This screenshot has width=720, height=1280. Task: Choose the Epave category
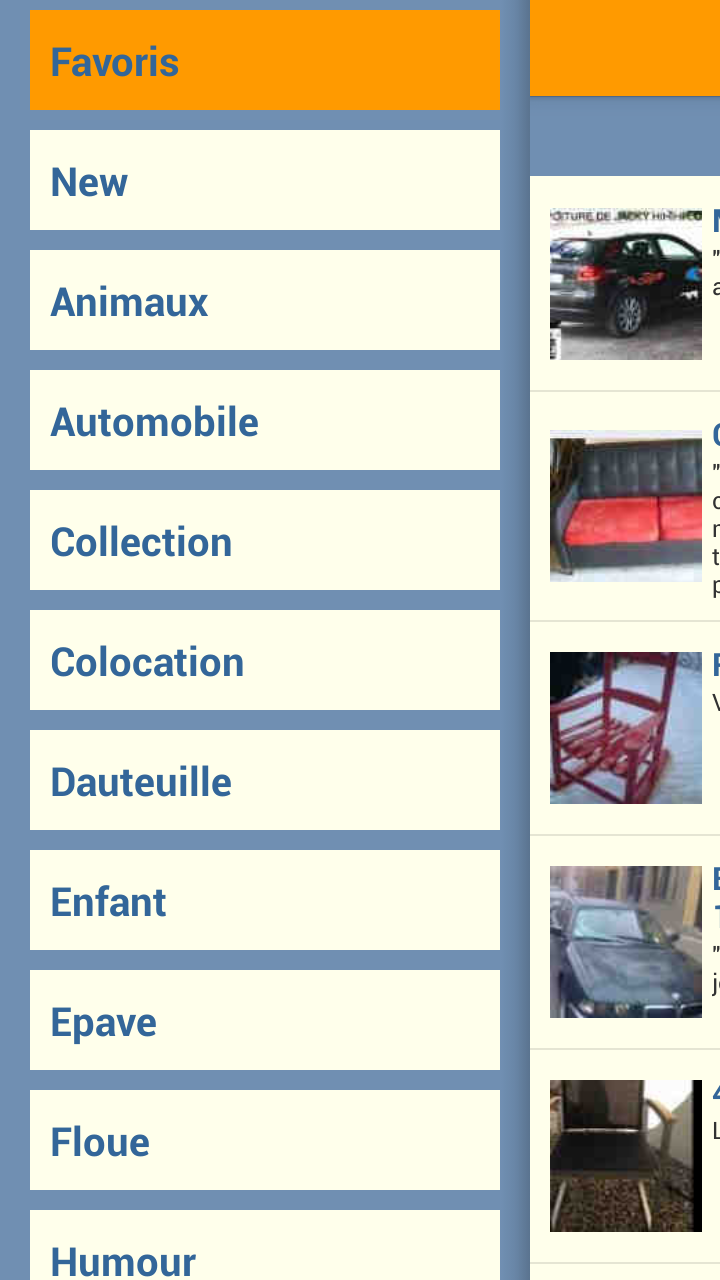265,1020
